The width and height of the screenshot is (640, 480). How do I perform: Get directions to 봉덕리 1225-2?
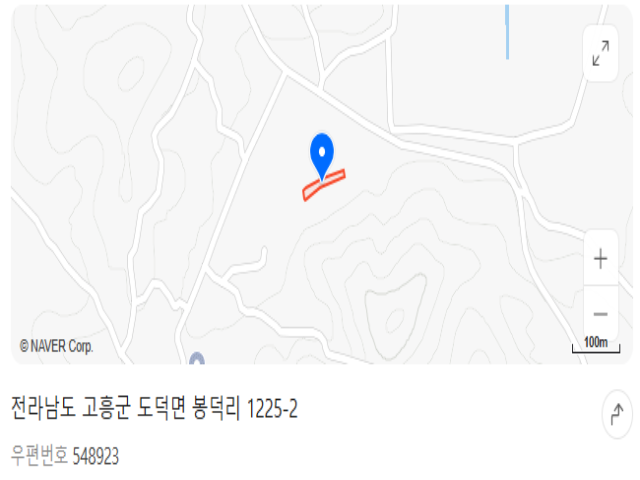[616, 414]
